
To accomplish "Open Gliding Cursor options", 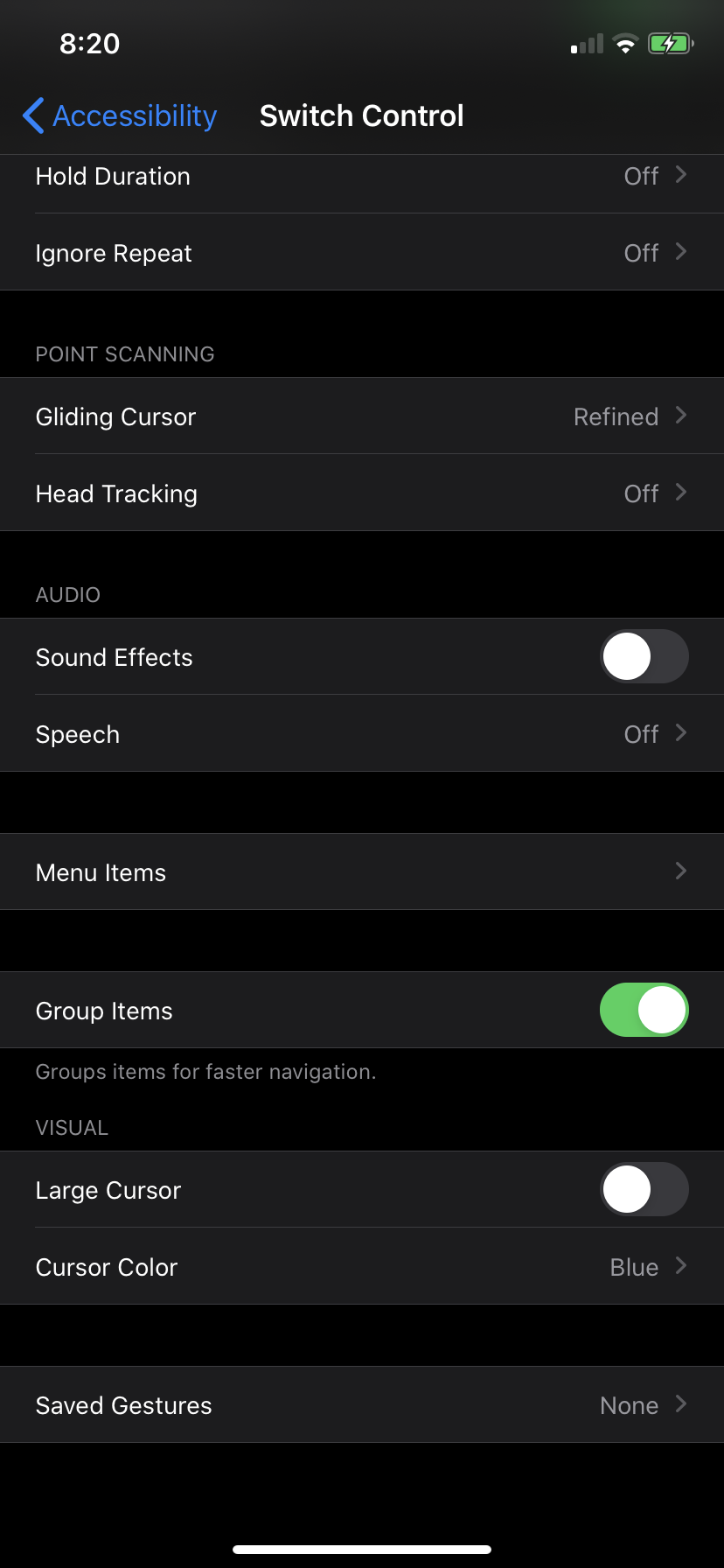I will tap(362, 416).
